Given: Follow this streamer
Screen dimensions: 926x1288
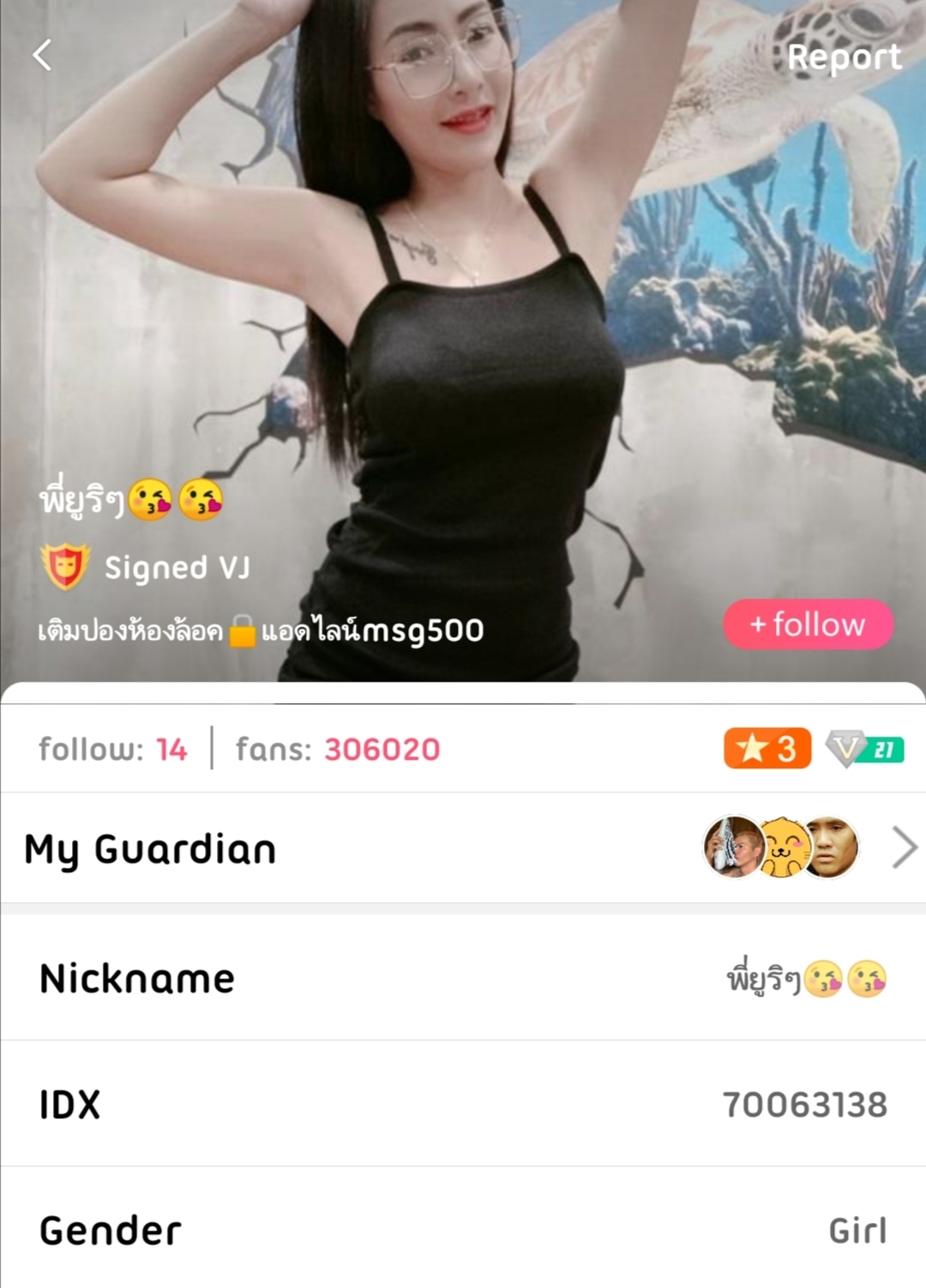Looking at the screenshot, I should tap(808, 624).
